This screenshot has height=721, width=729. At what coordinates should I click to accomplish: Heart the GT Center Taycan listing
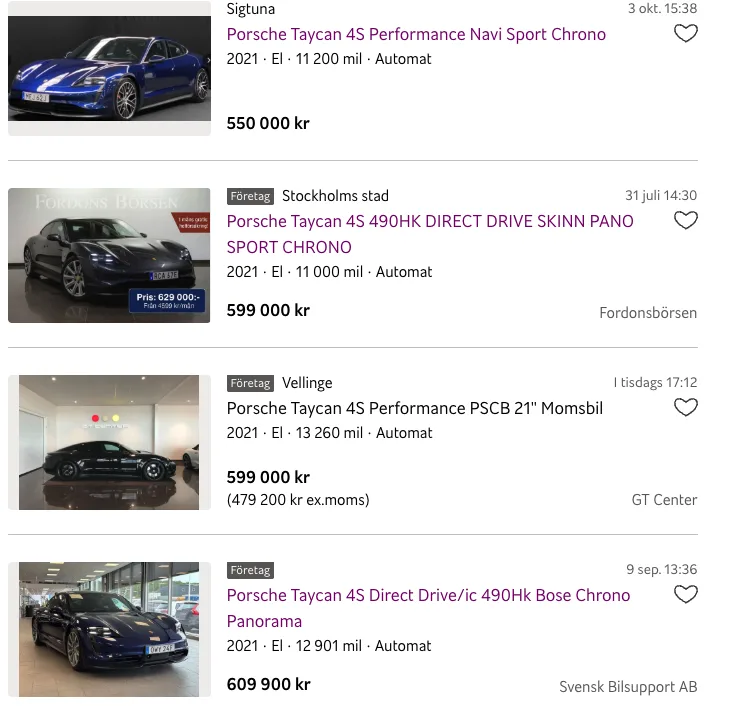tap(685, 408)
